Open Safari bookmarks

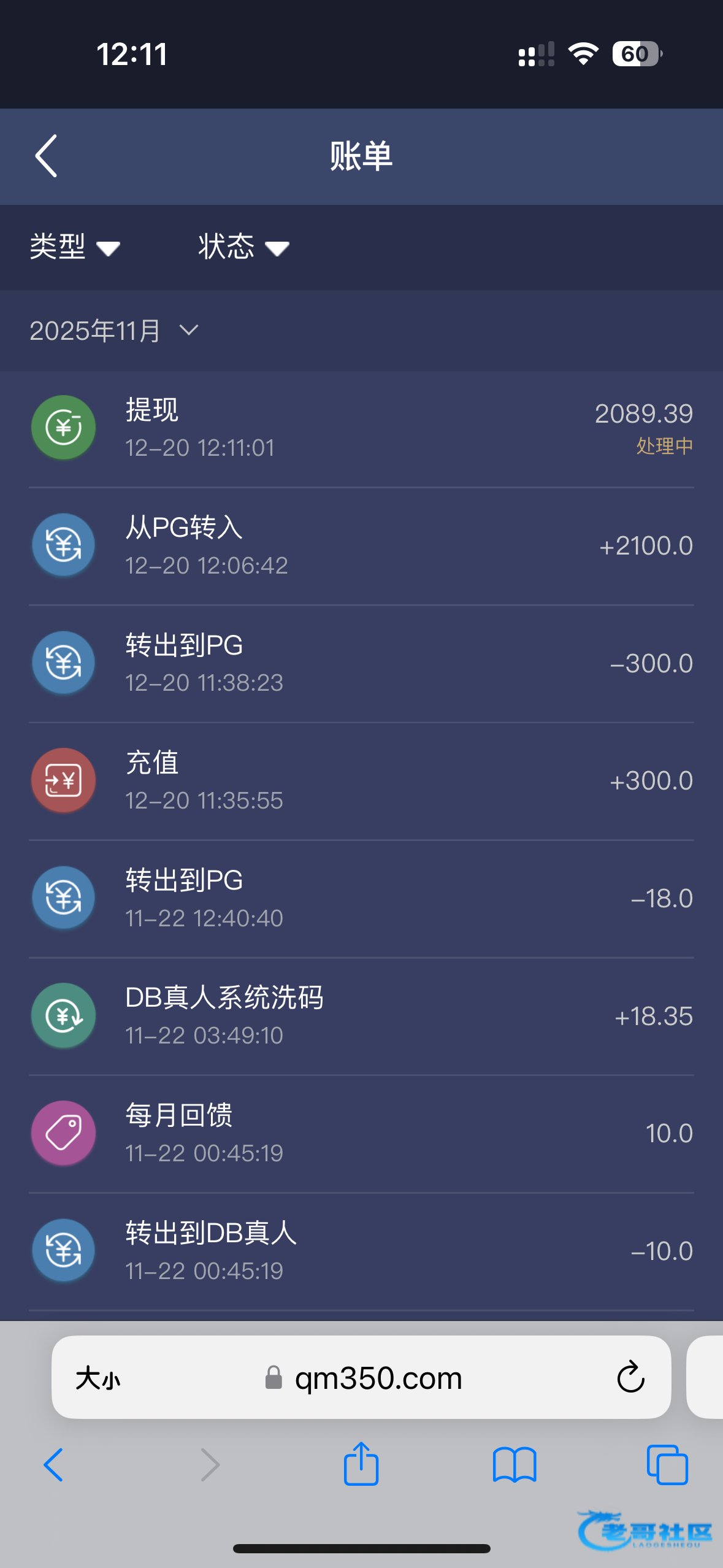[x=515, y=1465]
